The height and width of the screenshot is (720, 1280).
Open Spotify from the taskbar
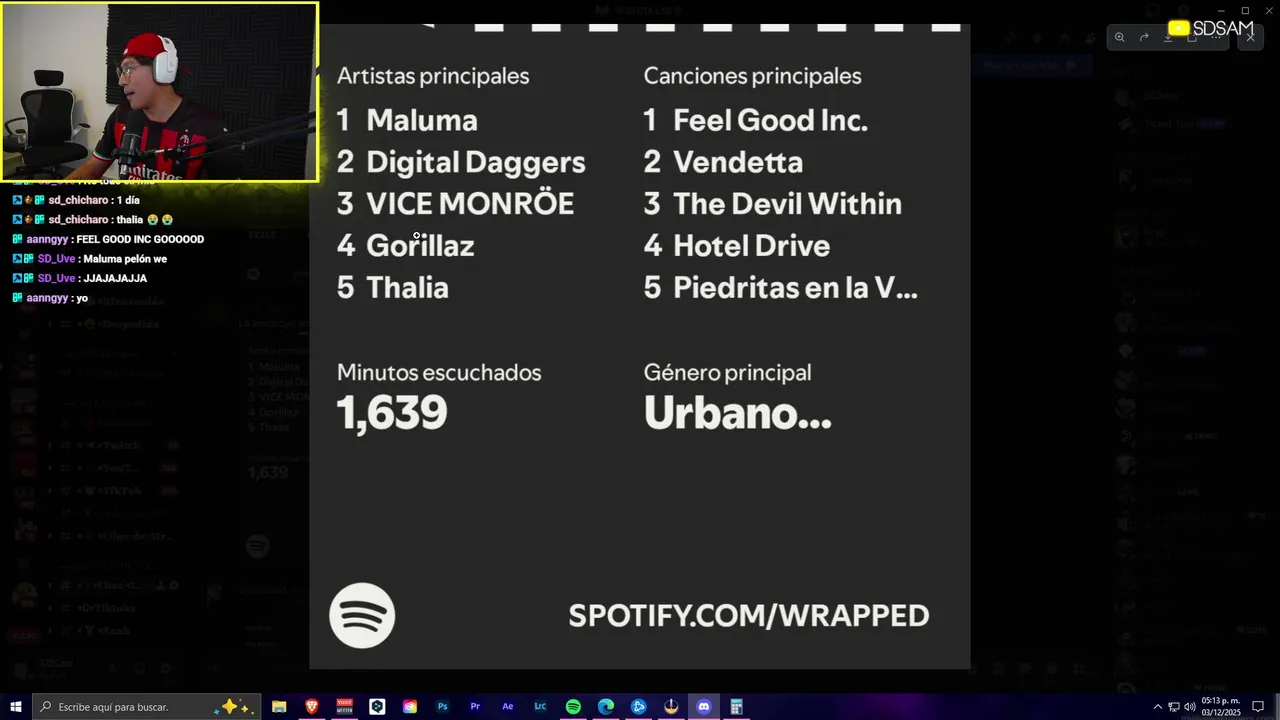[x=573, y=707]
